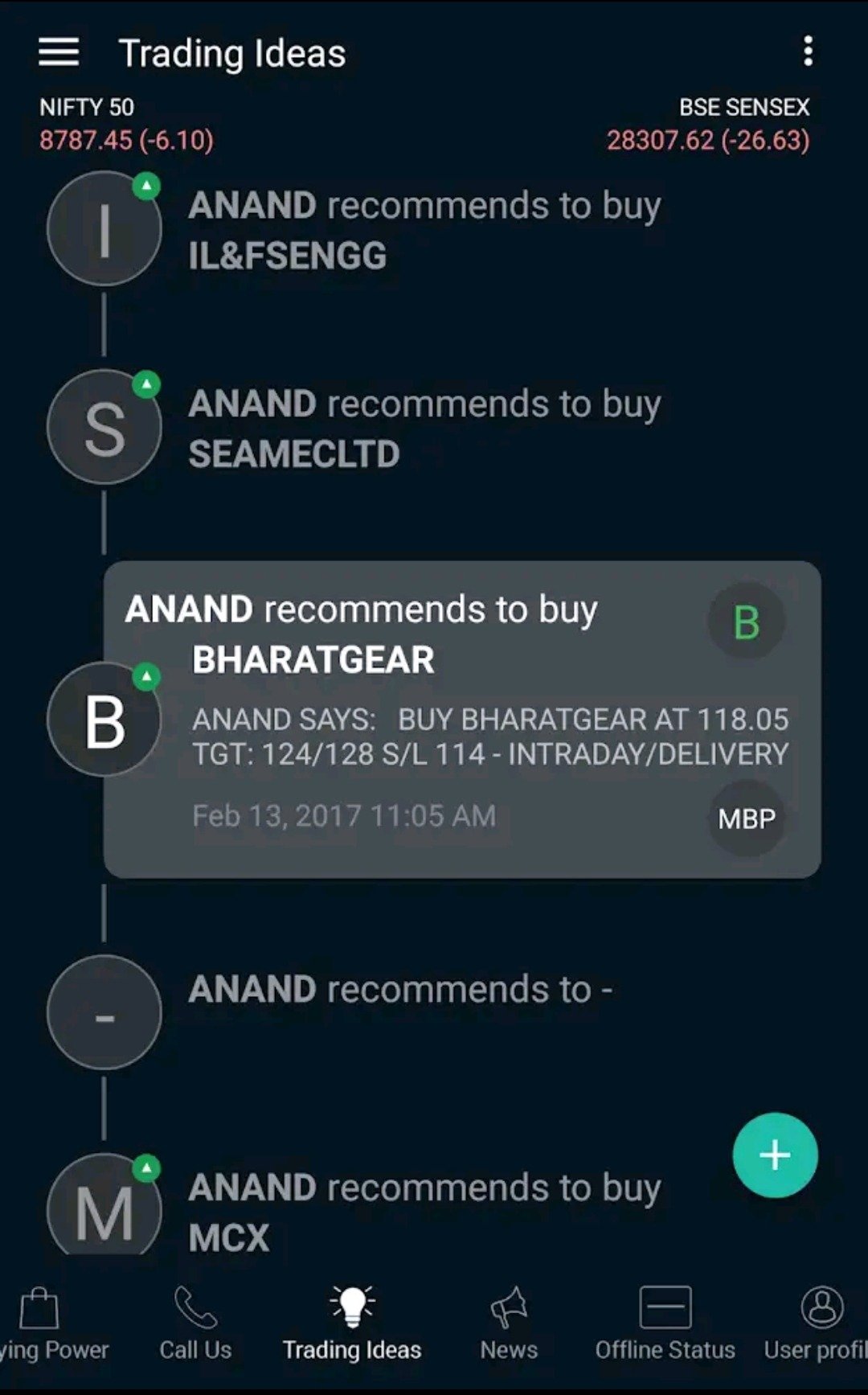
Task: Open the recommendation showing a dash
Action: 400,989
